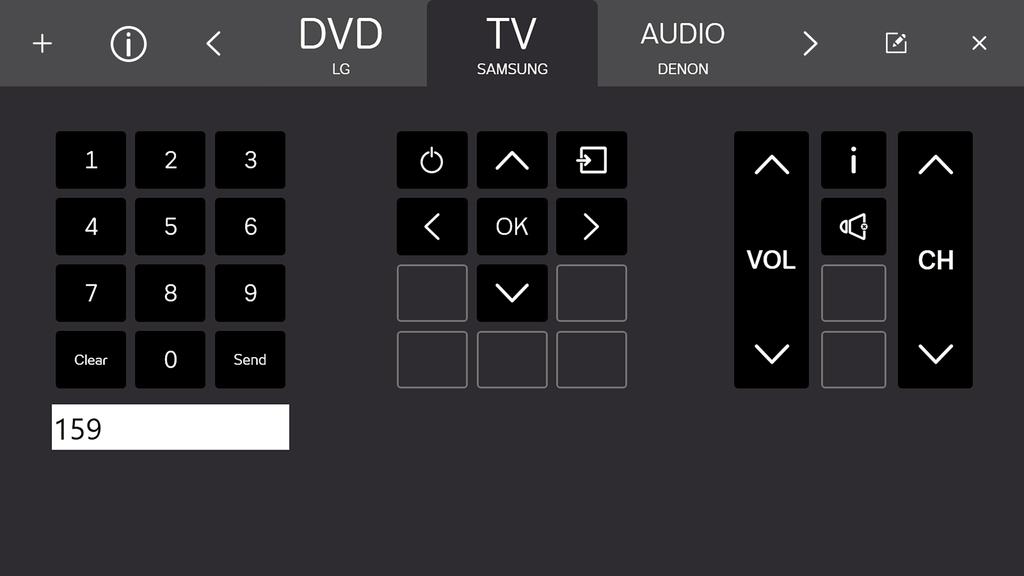Viewport: 1024px width, 576px height.
Task: Go to the next device with the right chevron
Action: 810,43
